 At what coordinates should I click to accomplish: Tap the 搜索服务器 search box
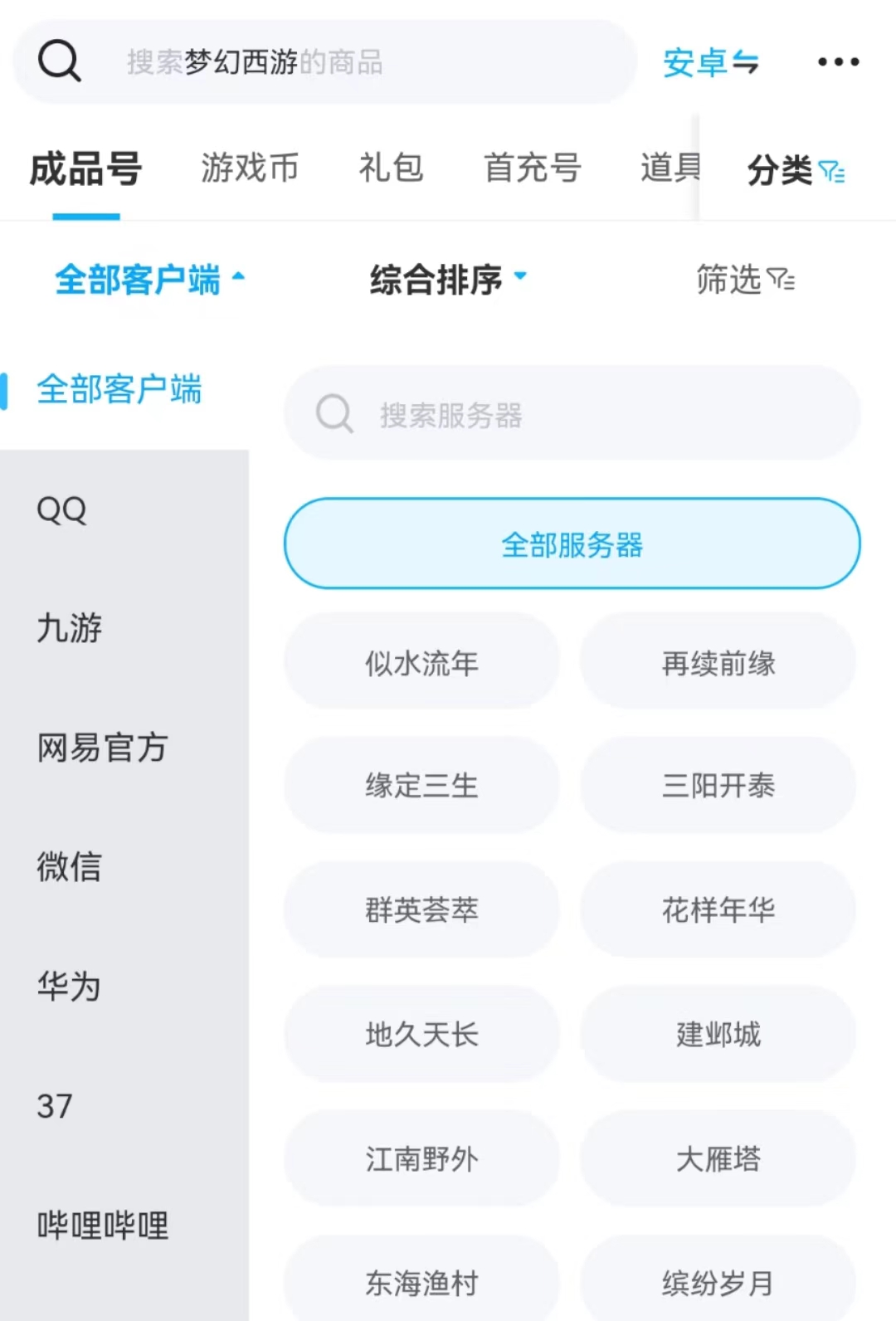coord(572,414)
